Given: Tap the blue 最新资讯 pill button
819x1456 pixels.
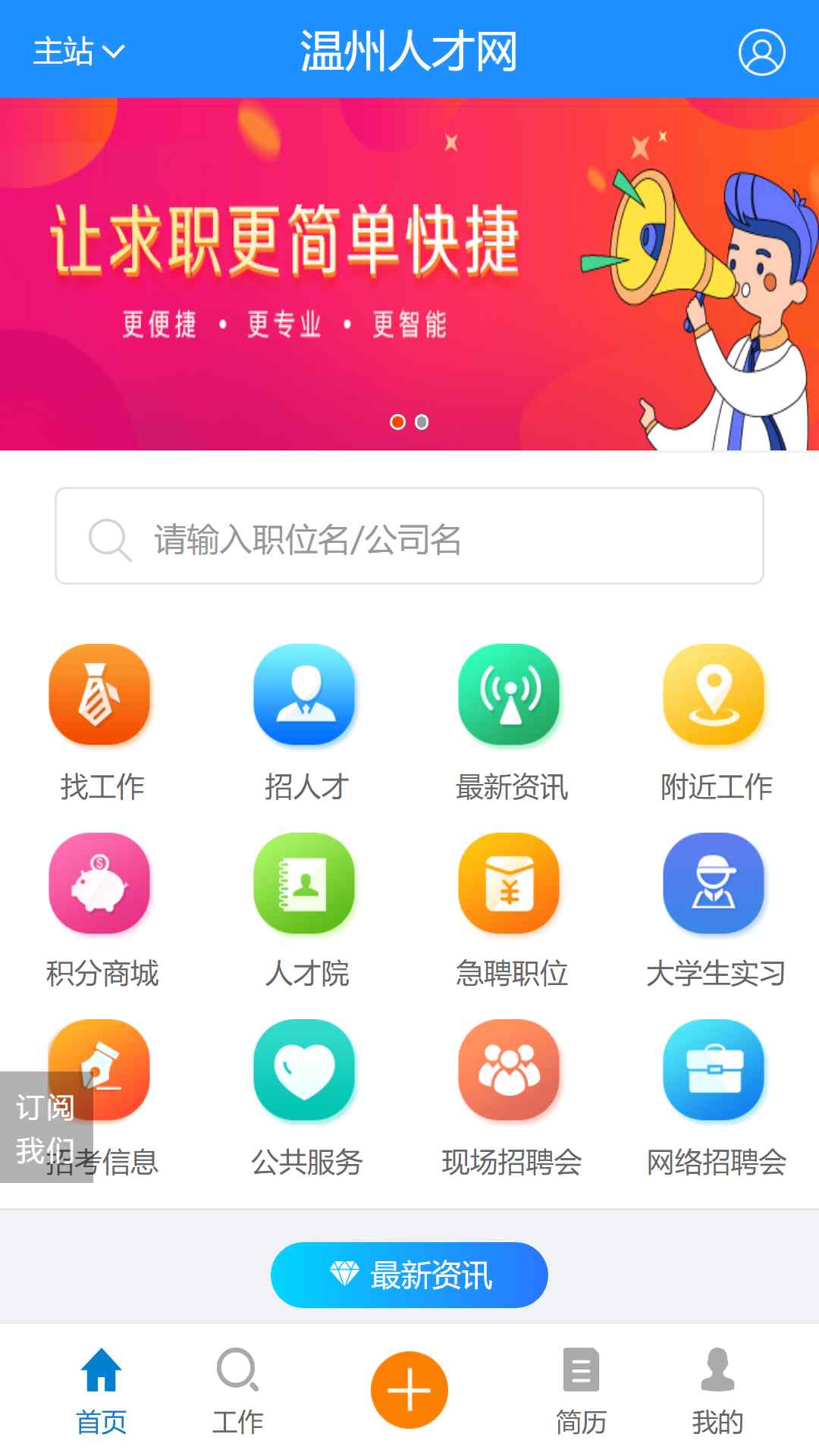Looking at the screenshot, I should coord(409,1275).
